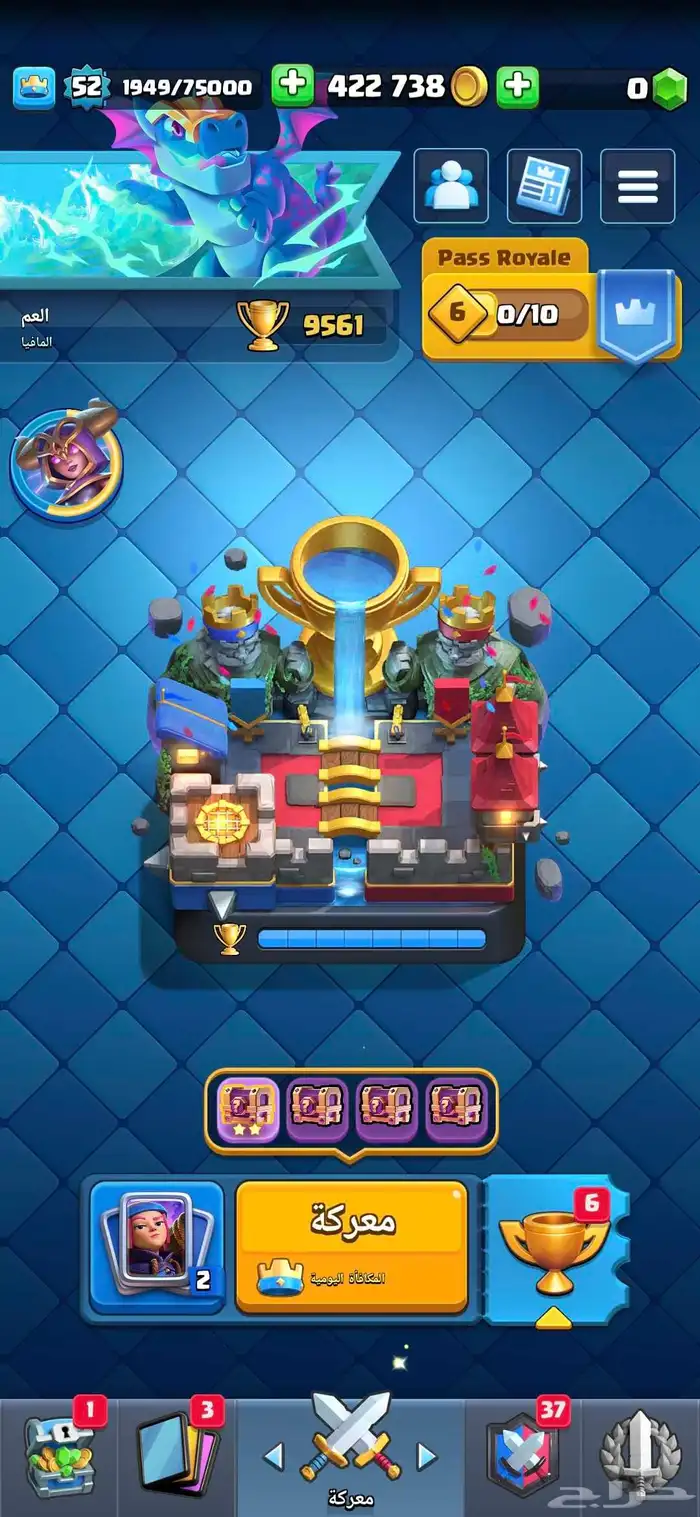Screen dimensions: 700x1517
Task: Open the battle deck selector card
Action: [157, 1246]
